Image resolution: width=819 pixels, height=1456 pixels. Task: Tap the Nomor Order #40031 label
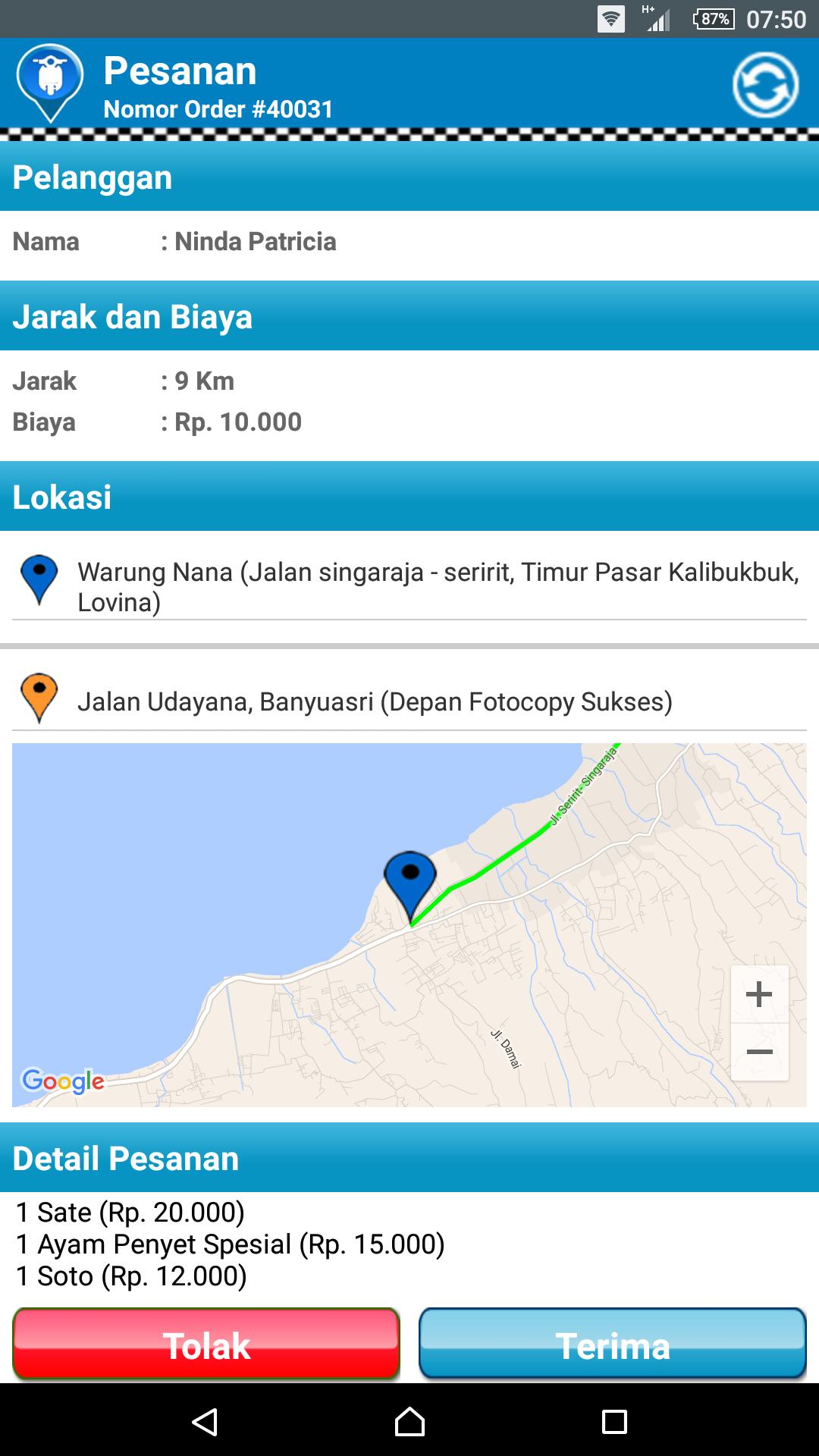[x=217, y=109]
